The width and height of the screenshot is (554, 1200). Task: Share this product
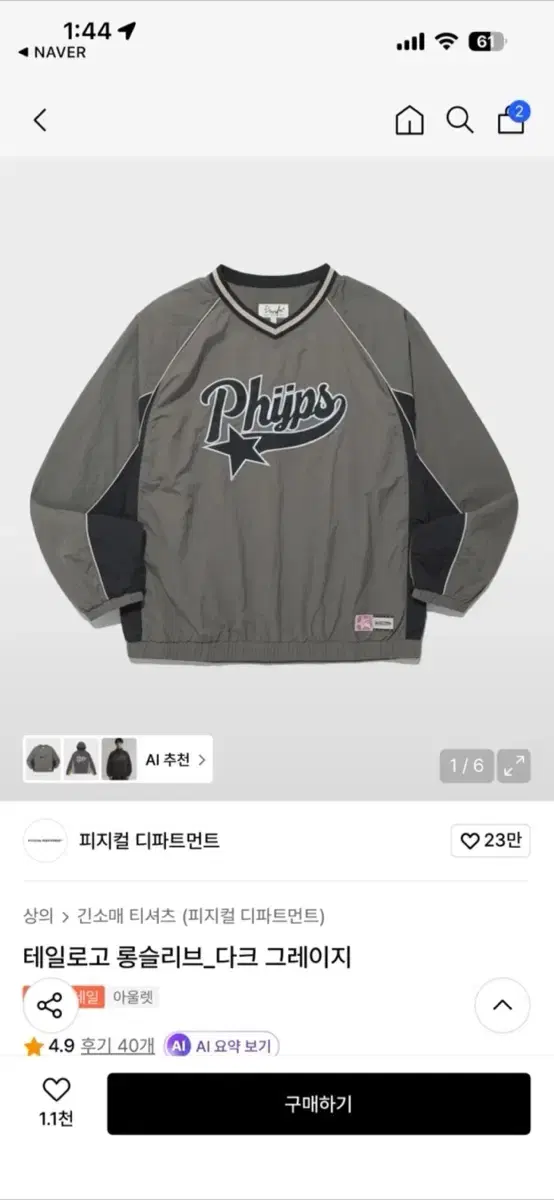click(50, 1005)
